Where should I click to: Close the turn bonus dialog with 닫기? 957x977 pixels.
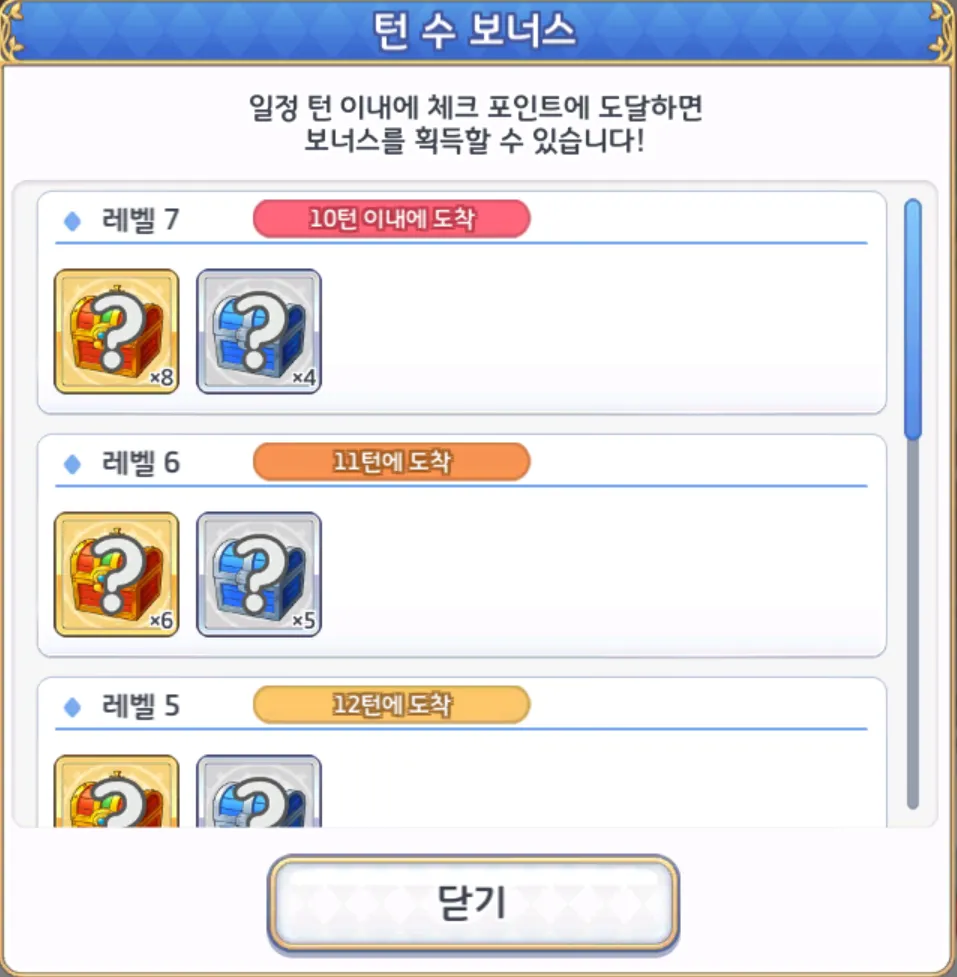pos(473,902)
